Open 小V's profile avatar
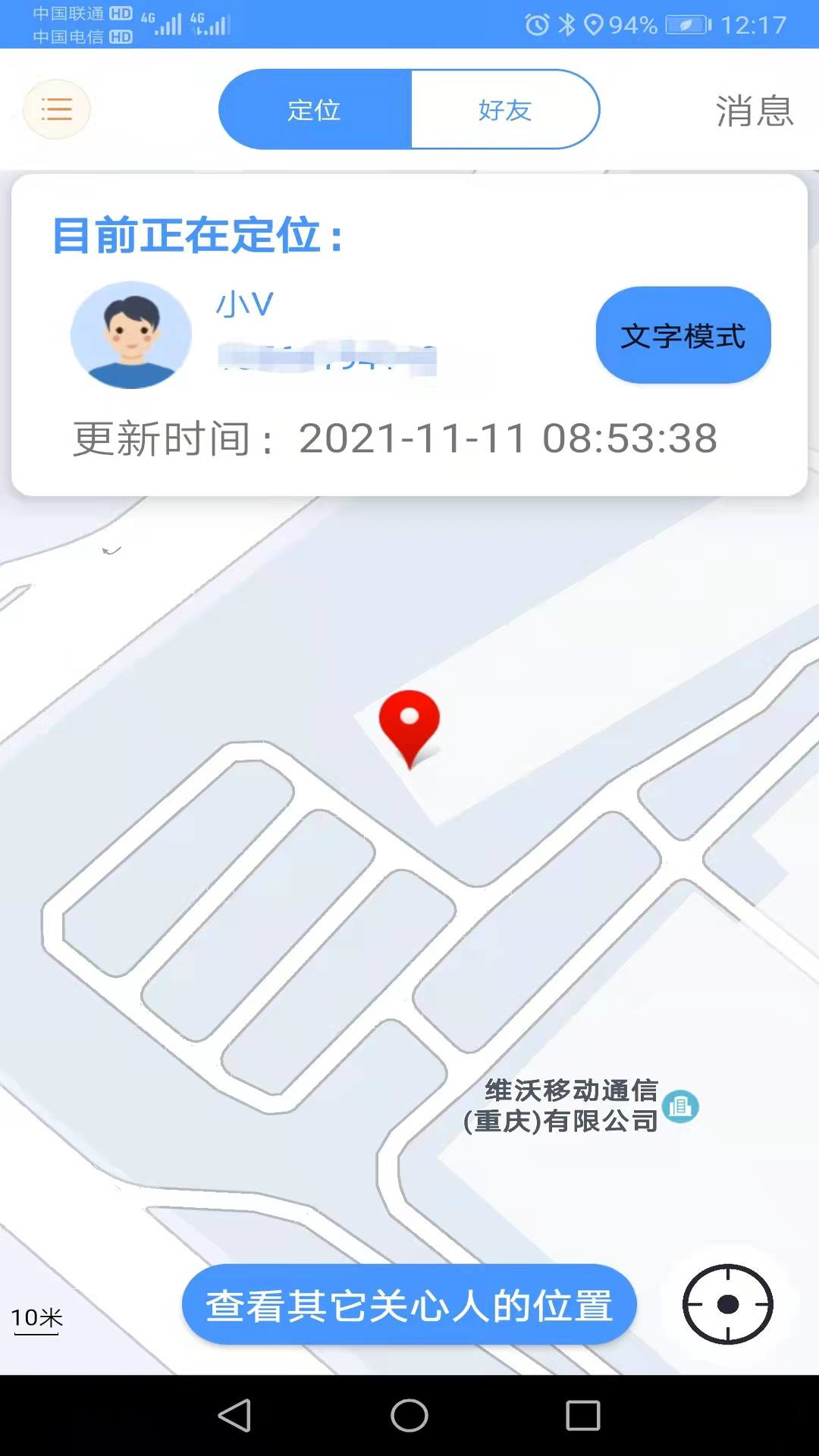The width and height of the screenshot is (819, 1456). tap(131, 335)
